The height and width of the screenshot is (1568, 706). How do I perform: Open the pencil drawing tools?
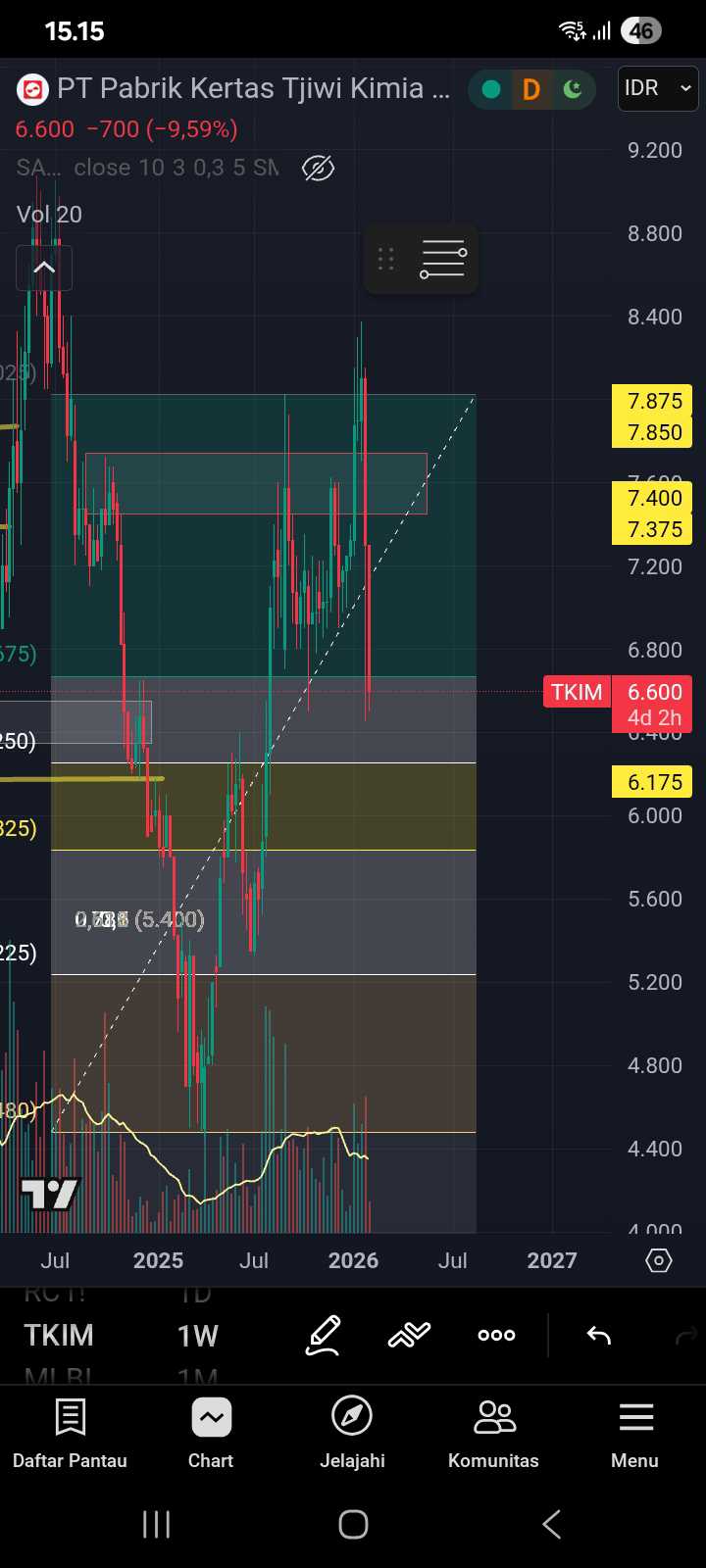coord(323,1335)
